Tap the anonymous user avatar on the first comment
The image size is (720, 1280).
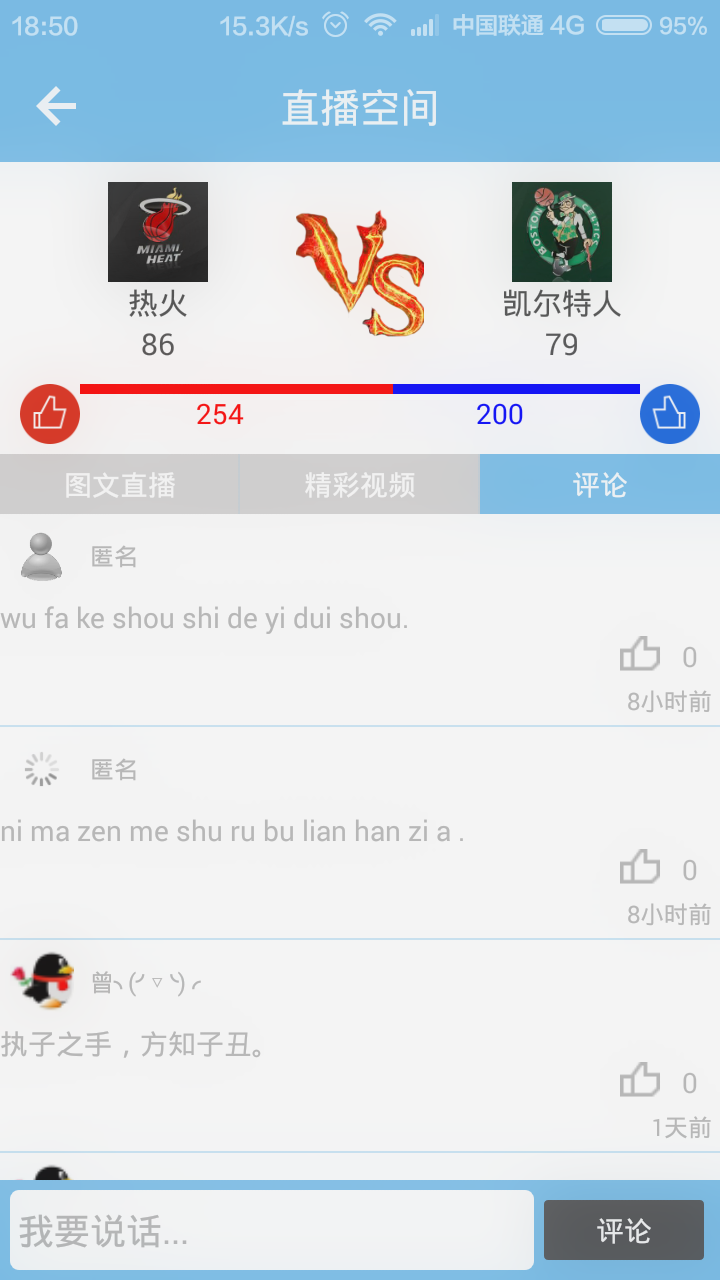(40, 557)
